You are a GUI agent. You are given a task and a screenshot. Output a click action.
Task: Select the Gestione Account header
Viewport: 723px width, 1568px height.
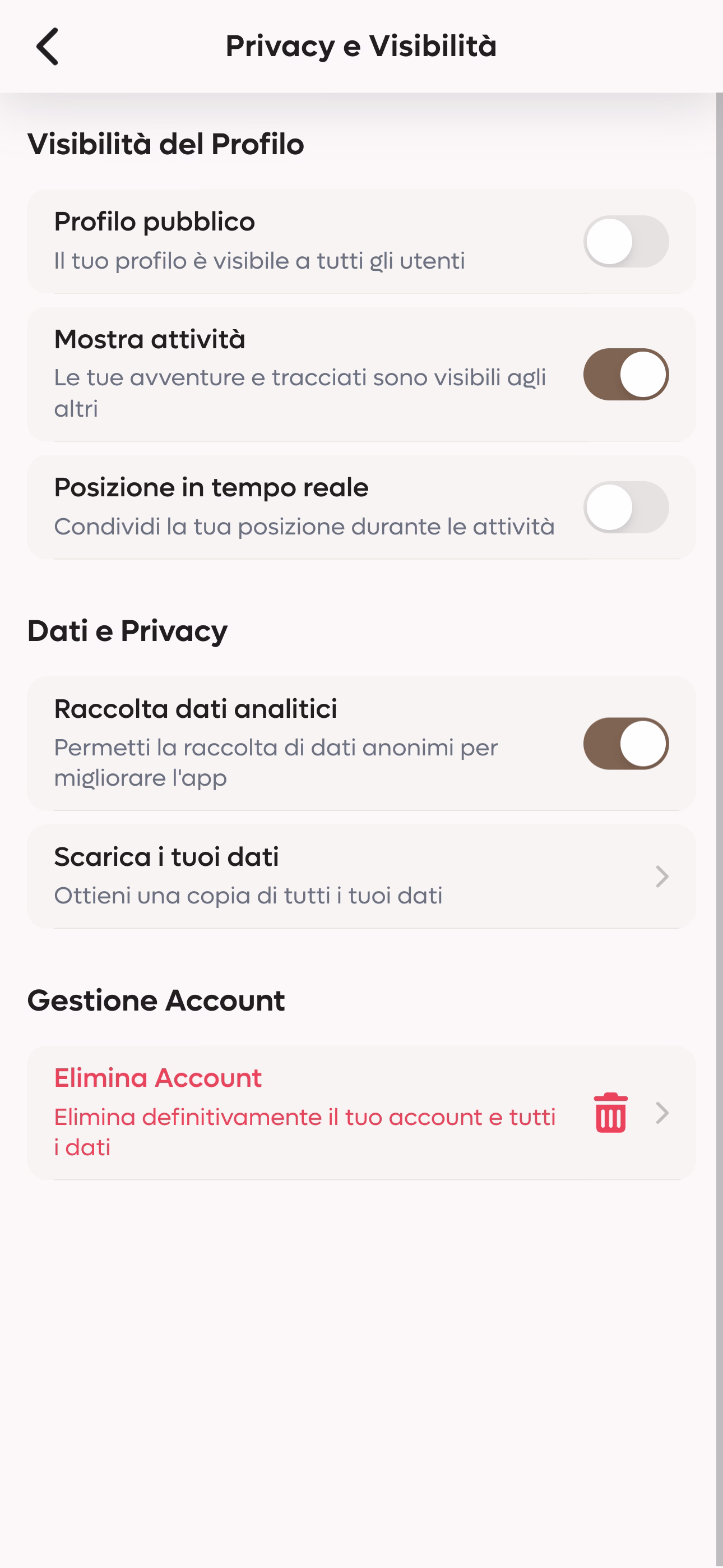(157, 999)
